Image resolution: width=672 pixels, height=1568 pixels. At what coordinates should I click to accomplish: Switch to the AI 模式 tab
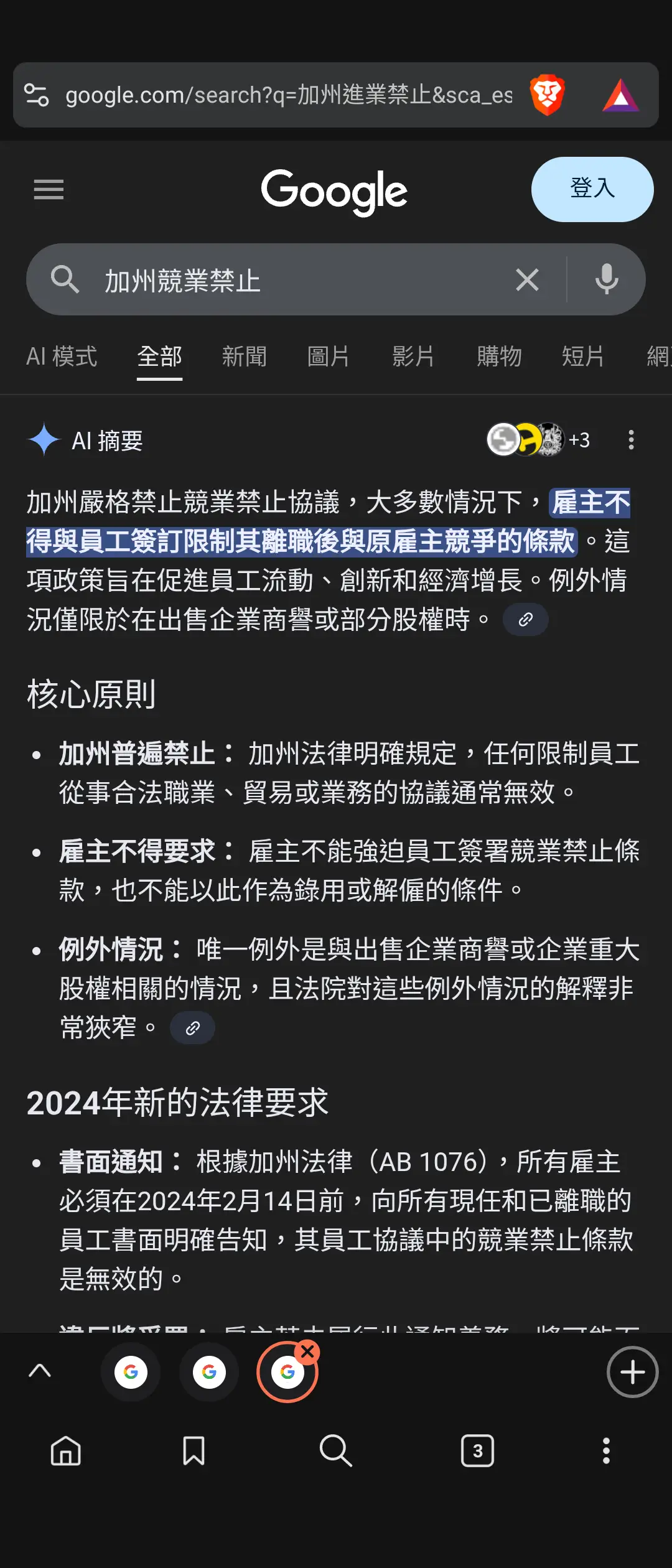pyautogui.click(x=62, y=357)
